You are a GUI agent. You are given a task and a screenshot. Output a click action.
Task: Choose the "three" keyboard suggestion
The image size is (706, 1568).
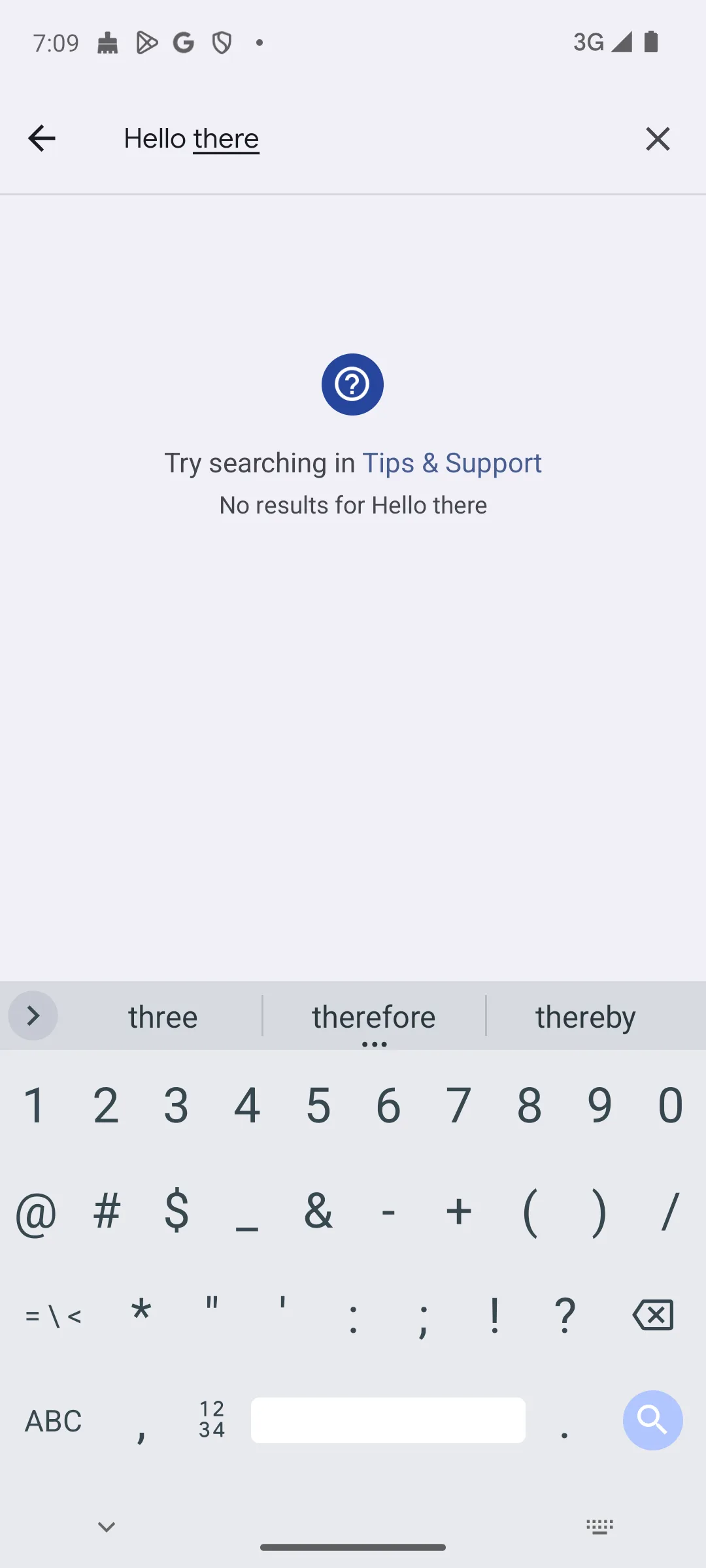point(163,1017)
